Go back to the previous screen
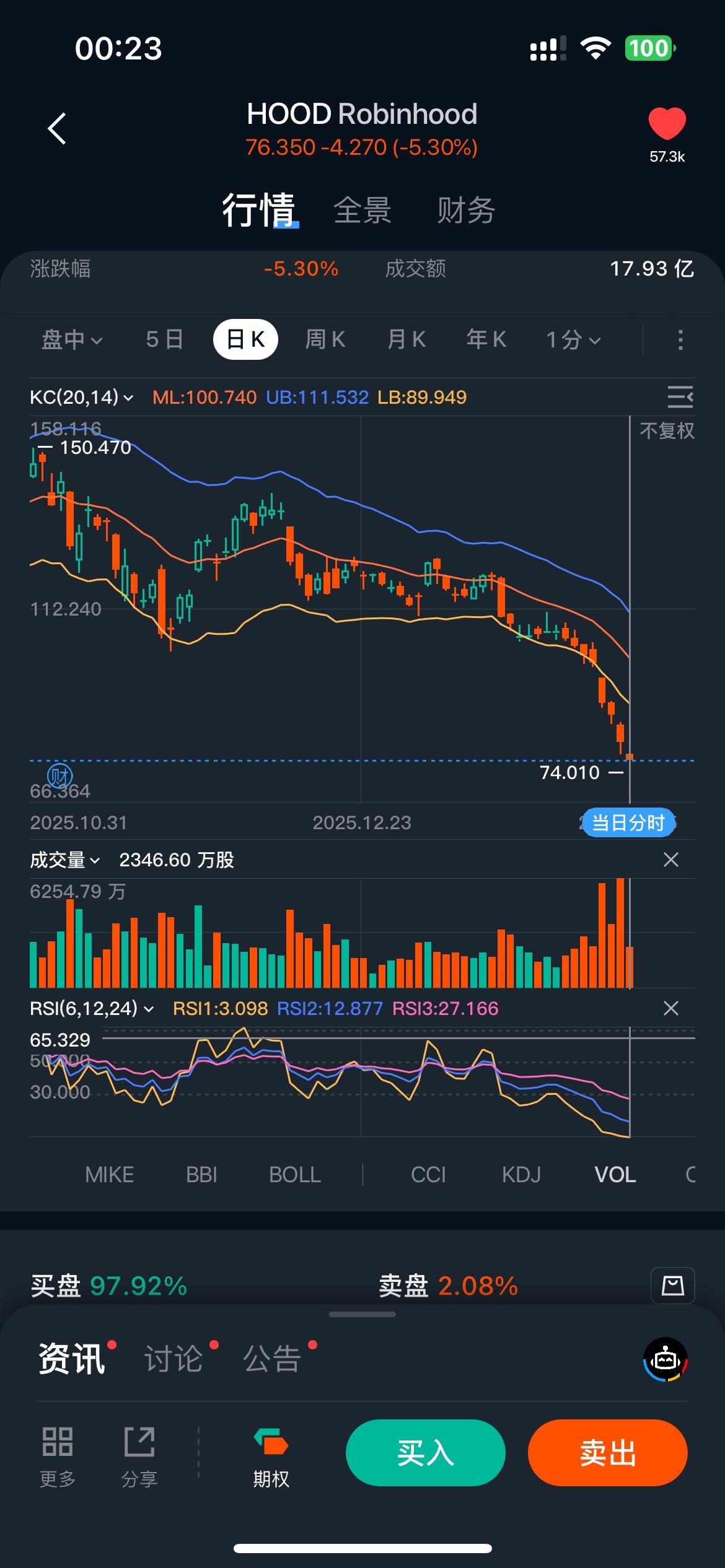The height and width of the screenshot is (1568, 725). (x=57, y=129)
